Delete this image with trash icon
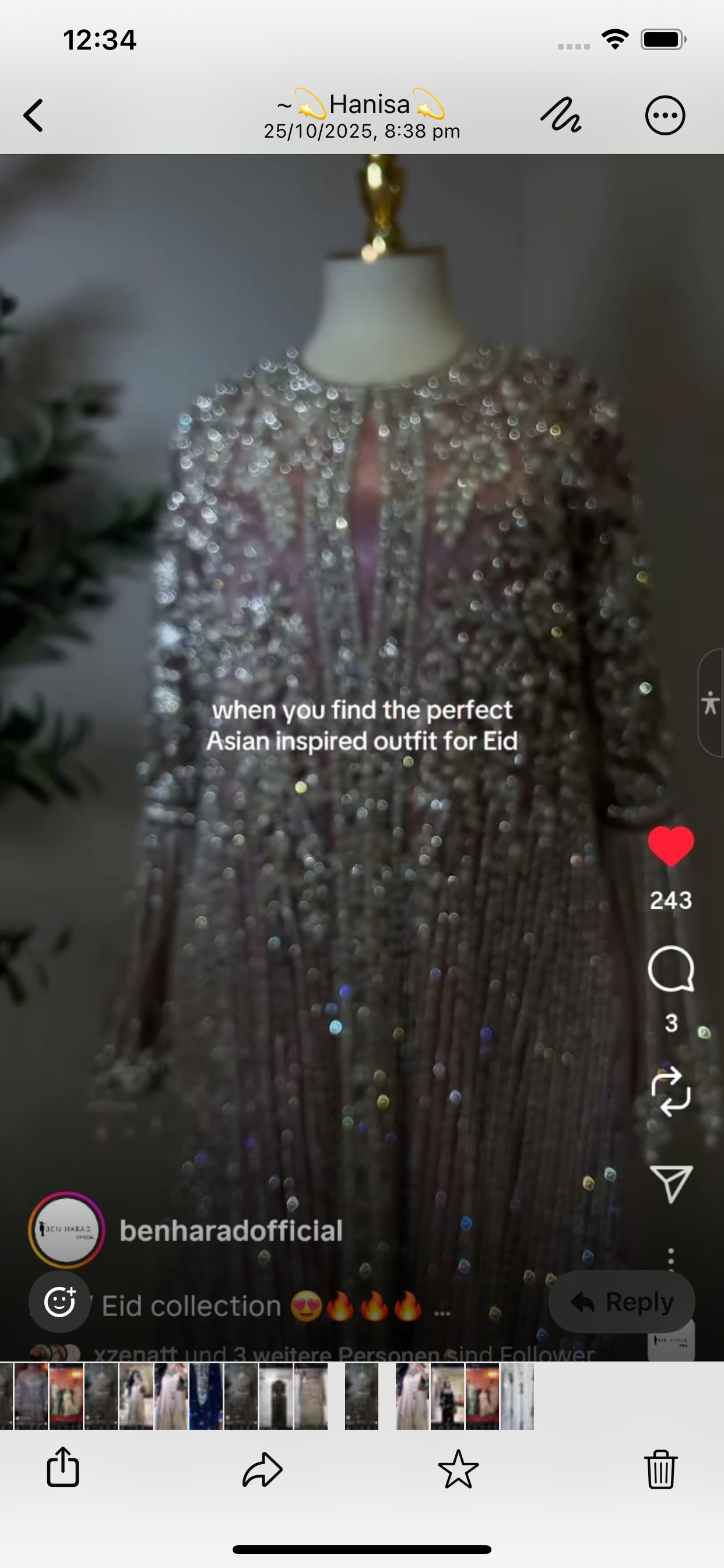 click(660, 1469)
